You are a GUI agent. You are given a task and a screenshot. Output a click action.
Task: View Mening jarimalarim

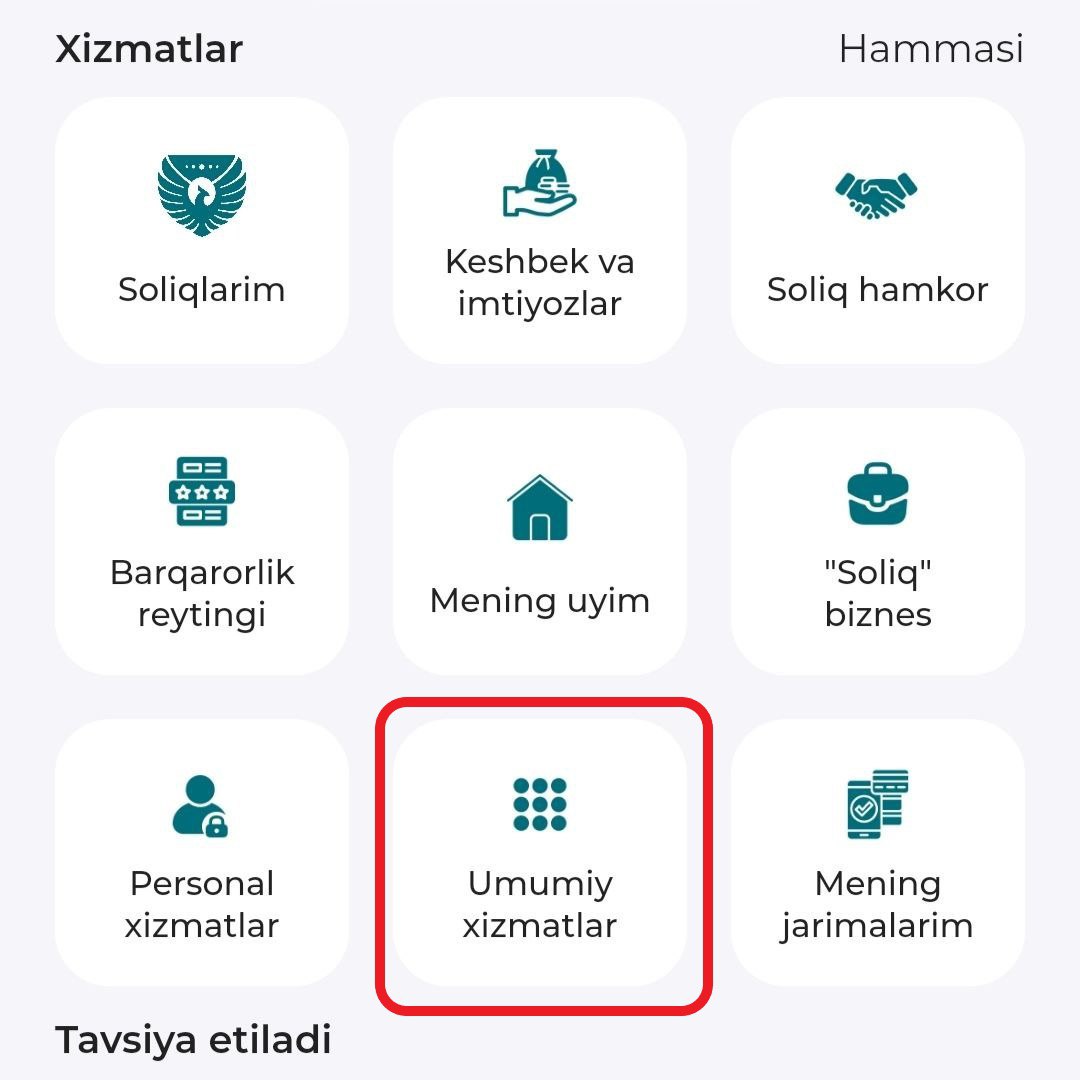coord(877,852)
